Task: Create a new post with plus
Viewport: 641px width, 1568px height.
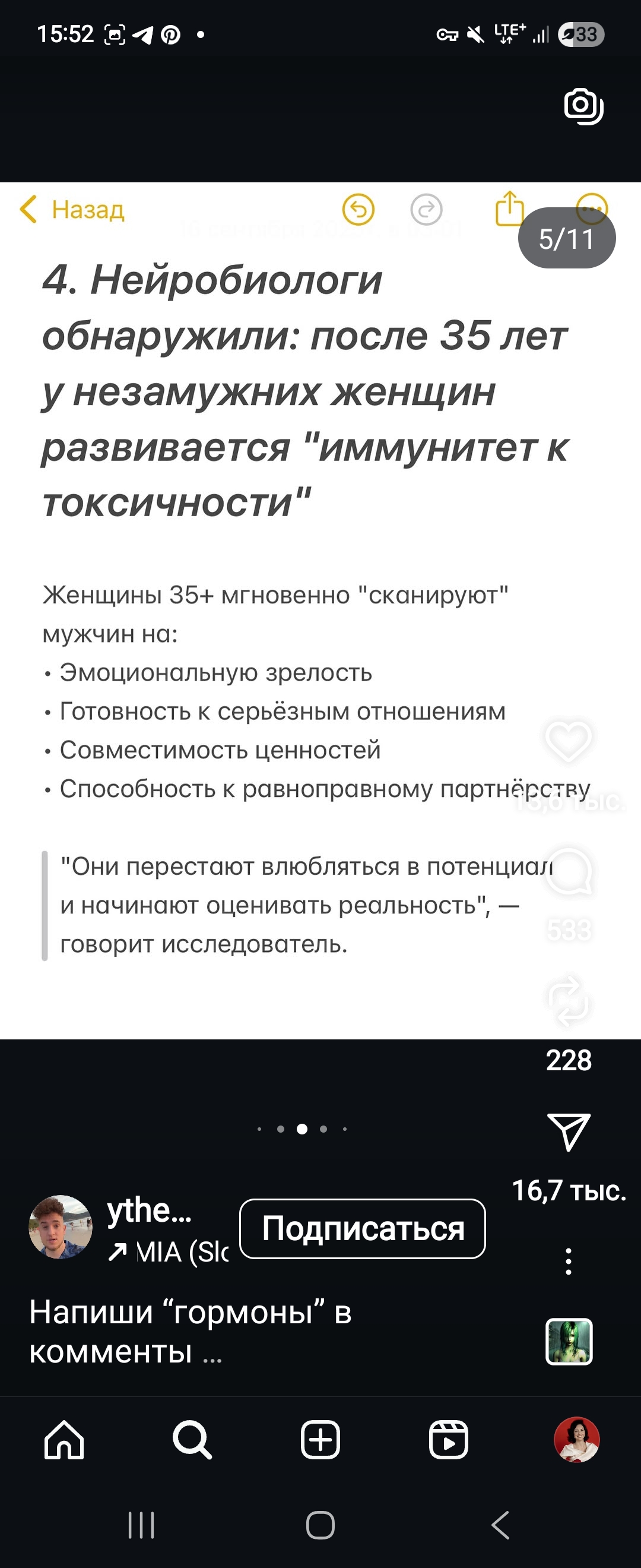Action: coord(320,1440)
